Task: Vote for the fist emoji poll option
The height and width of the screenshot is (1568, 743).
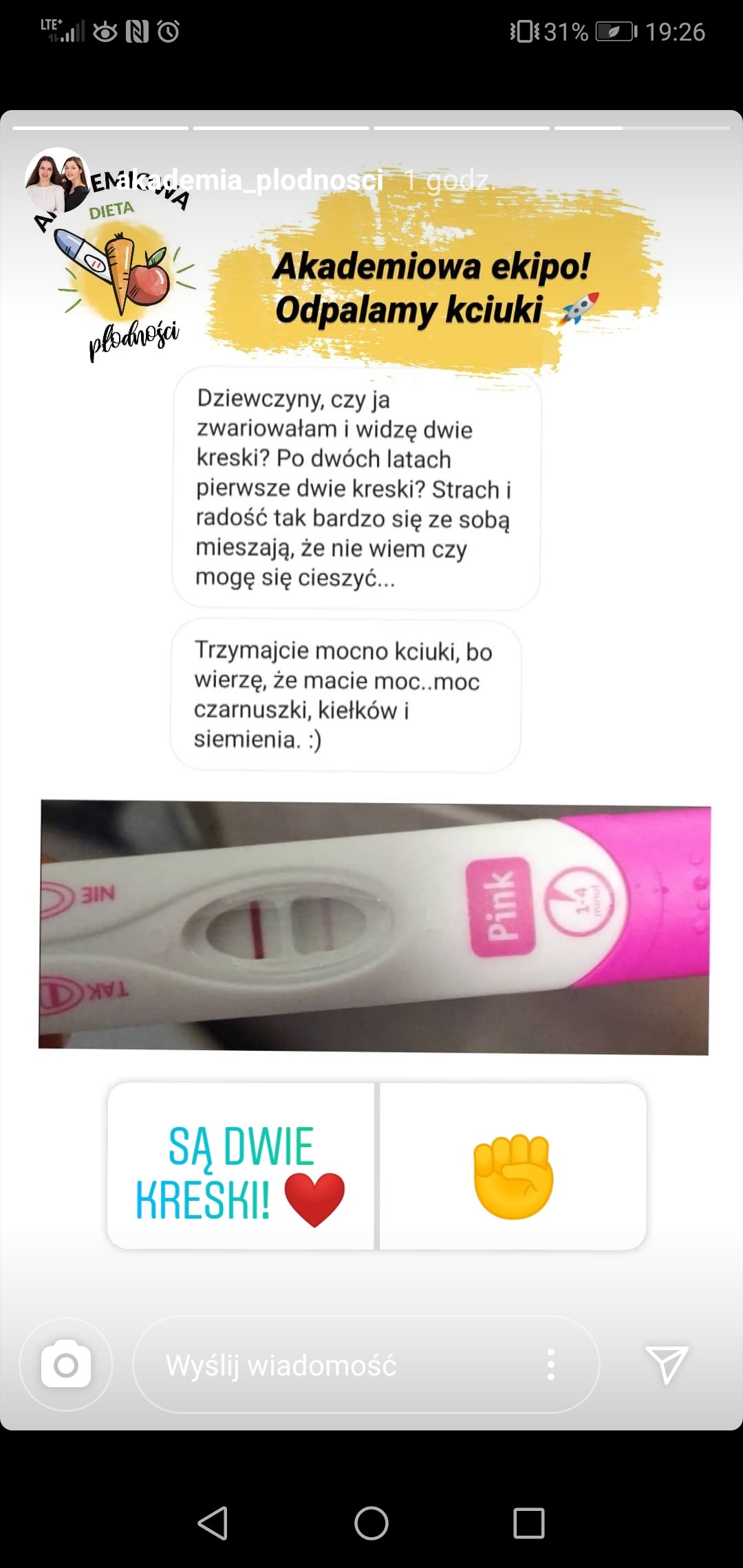Action: pyautogui.click(x=513, y=1166)
